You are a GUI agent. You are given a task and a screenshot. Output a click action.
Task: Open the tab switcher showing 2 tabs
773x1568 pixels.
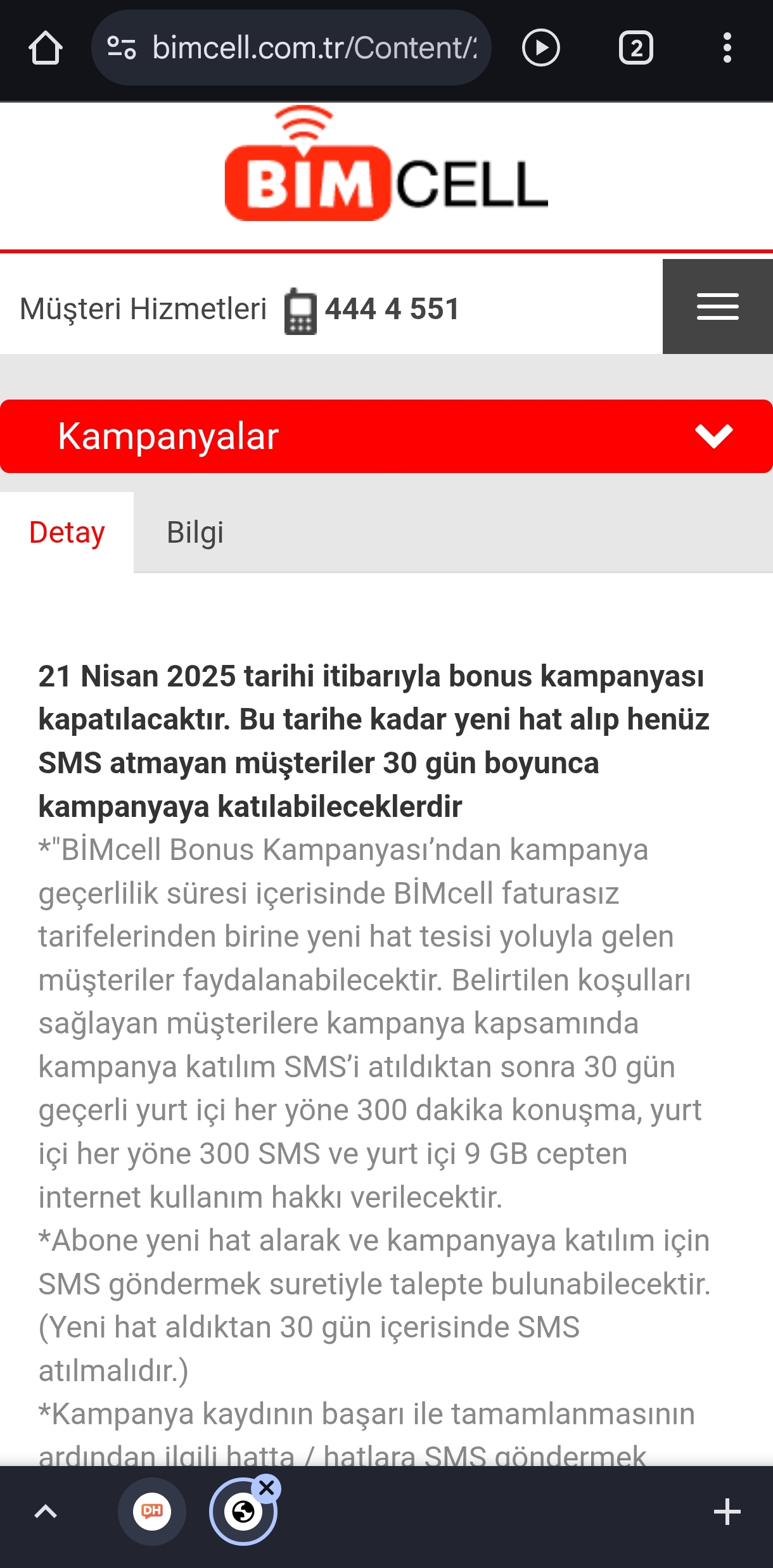coord(636,48)
